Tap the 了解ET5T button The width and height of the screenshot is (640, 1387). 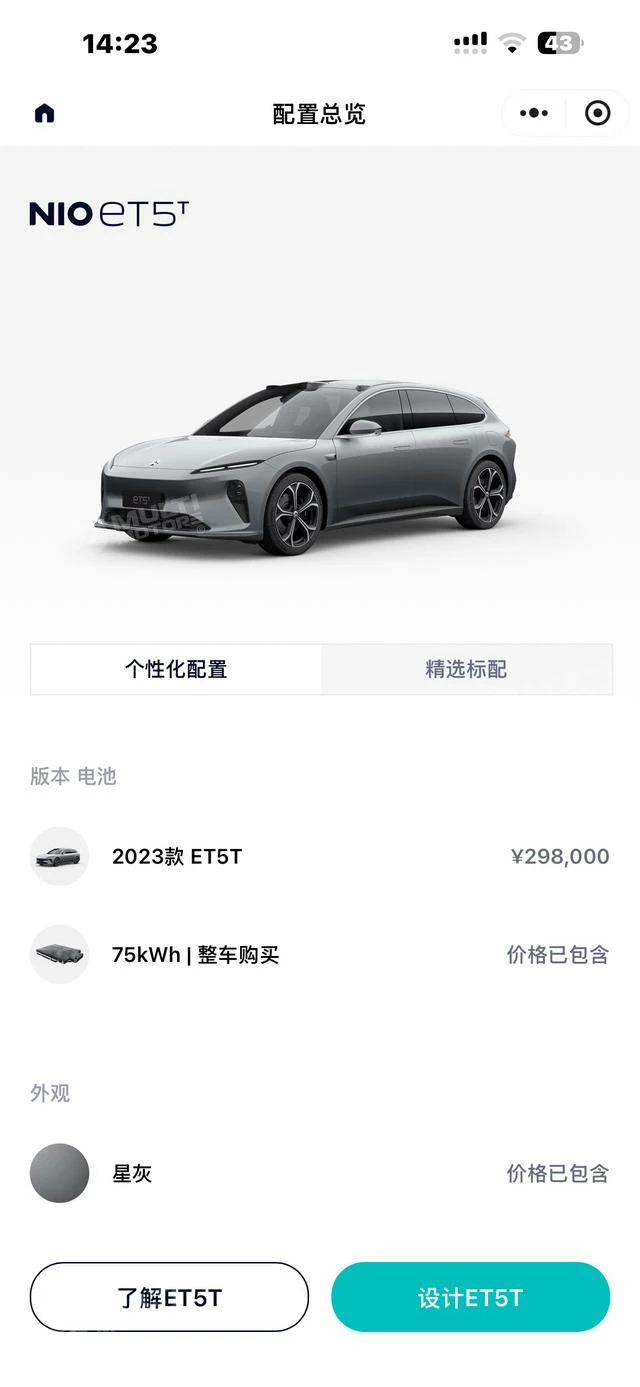tap(169, 1297)
